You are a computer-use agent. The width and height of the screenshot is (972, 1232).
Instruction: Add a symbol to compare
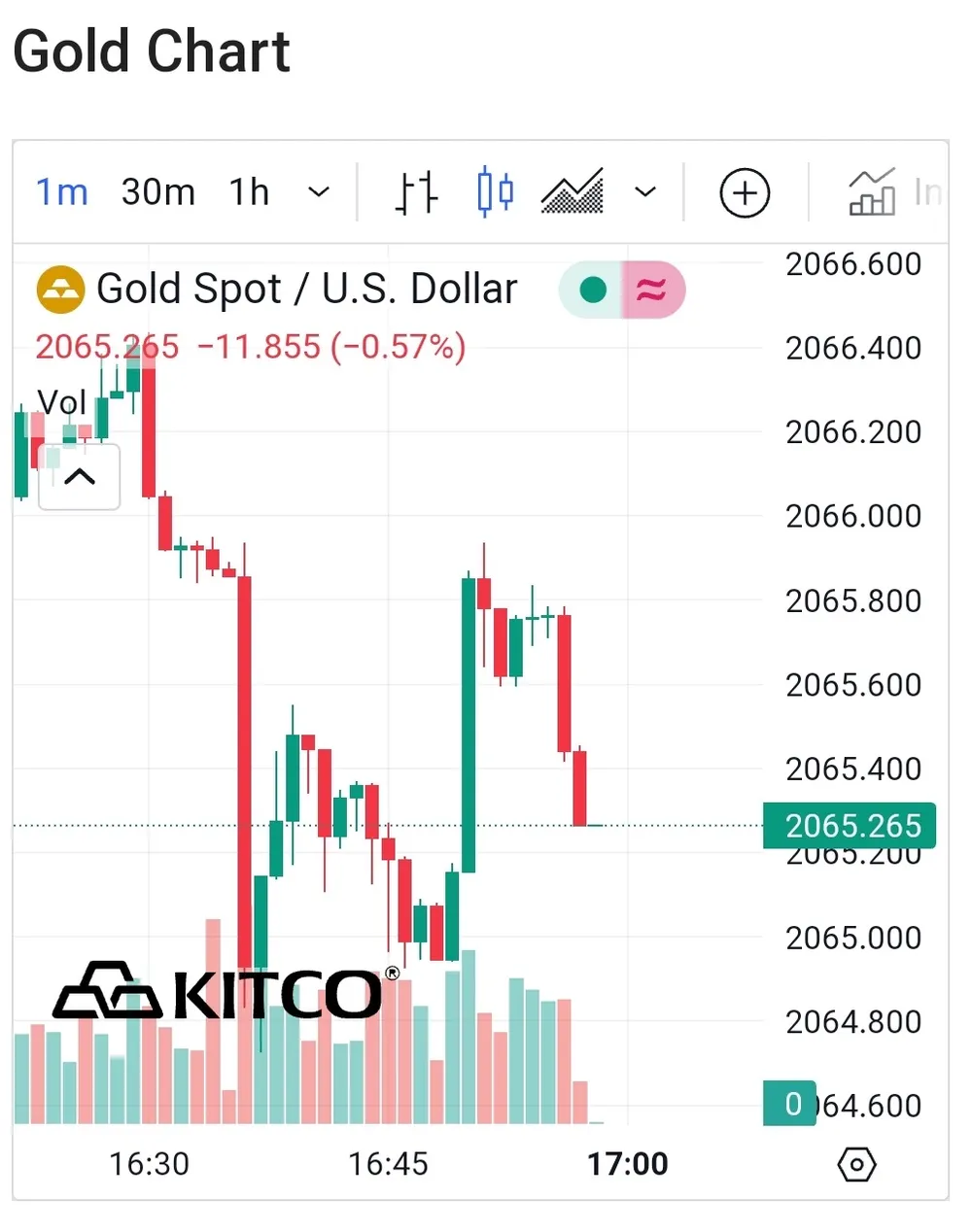745,192
